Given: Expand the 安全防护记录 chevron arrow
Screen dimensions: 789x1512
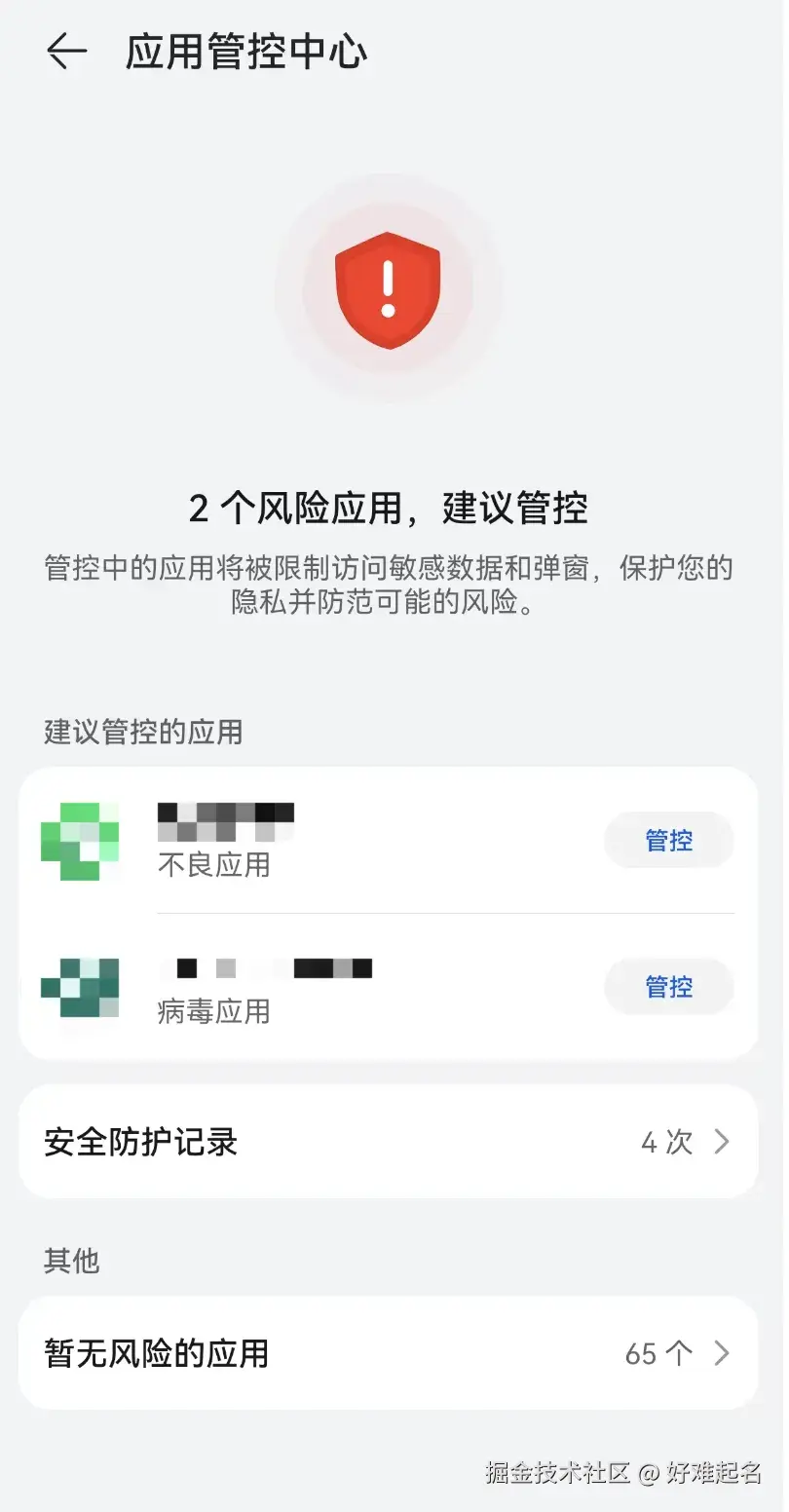Looking at the screenshot, I should [x=721, y=1141].
